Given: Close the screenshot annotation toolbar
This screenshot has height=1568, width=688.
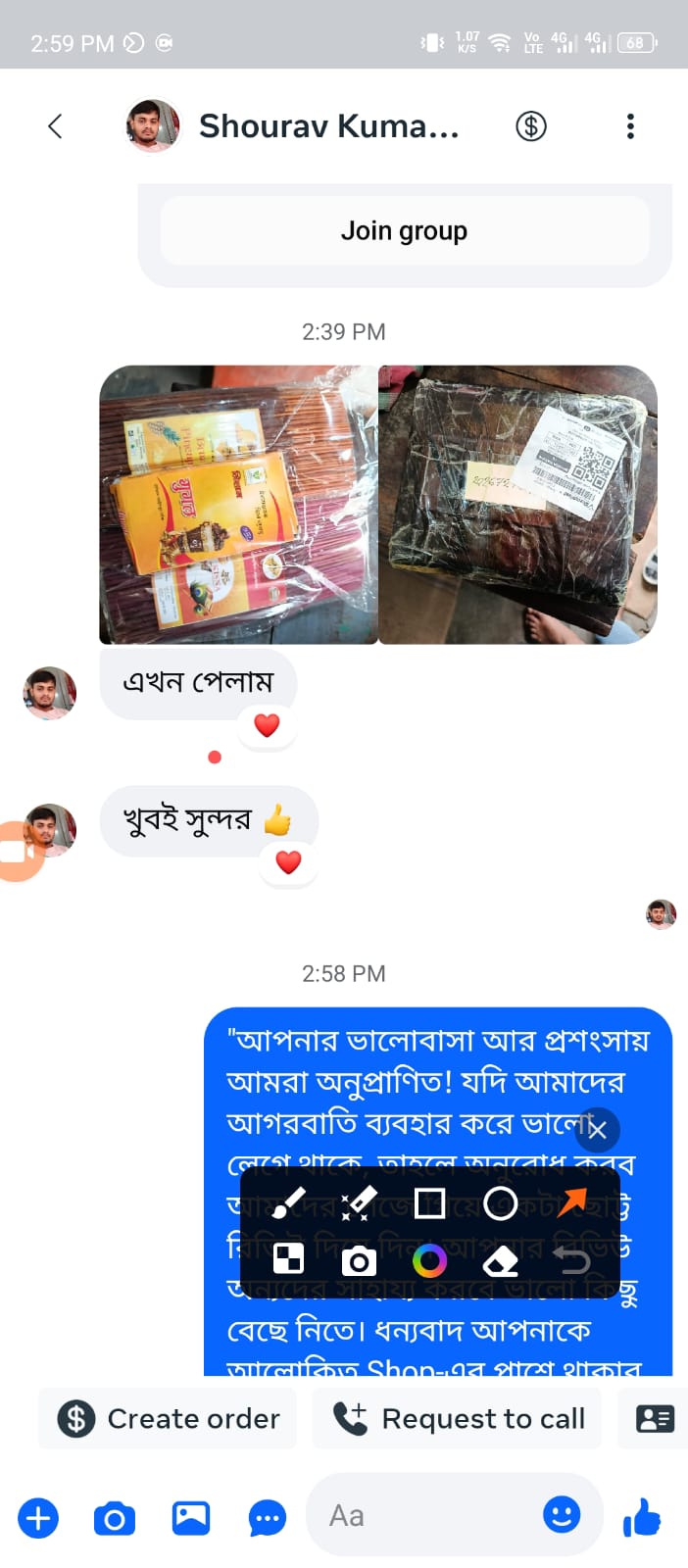Looking at the screenshot, I should click(x=598, y=1130).
